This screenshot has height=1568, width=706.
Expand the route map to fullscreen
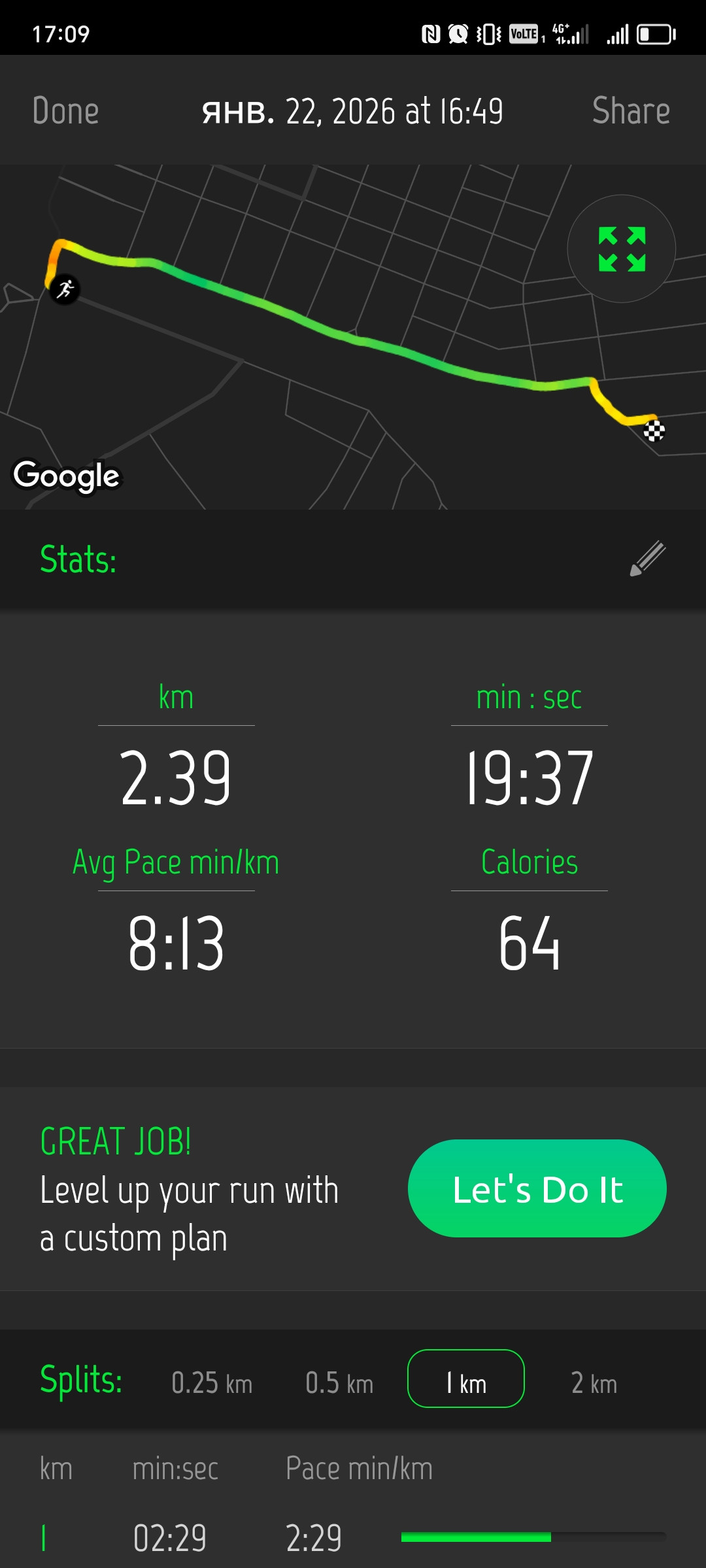tap(621, 249)
